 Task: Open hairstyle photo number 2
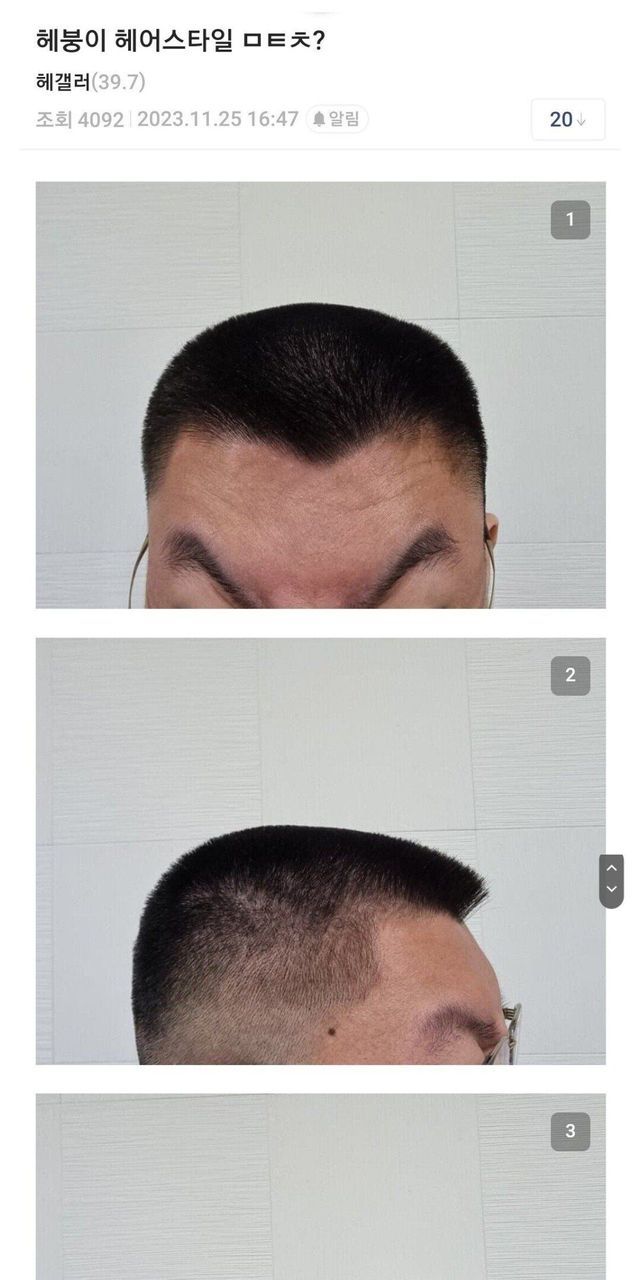[x=320, y=851]
